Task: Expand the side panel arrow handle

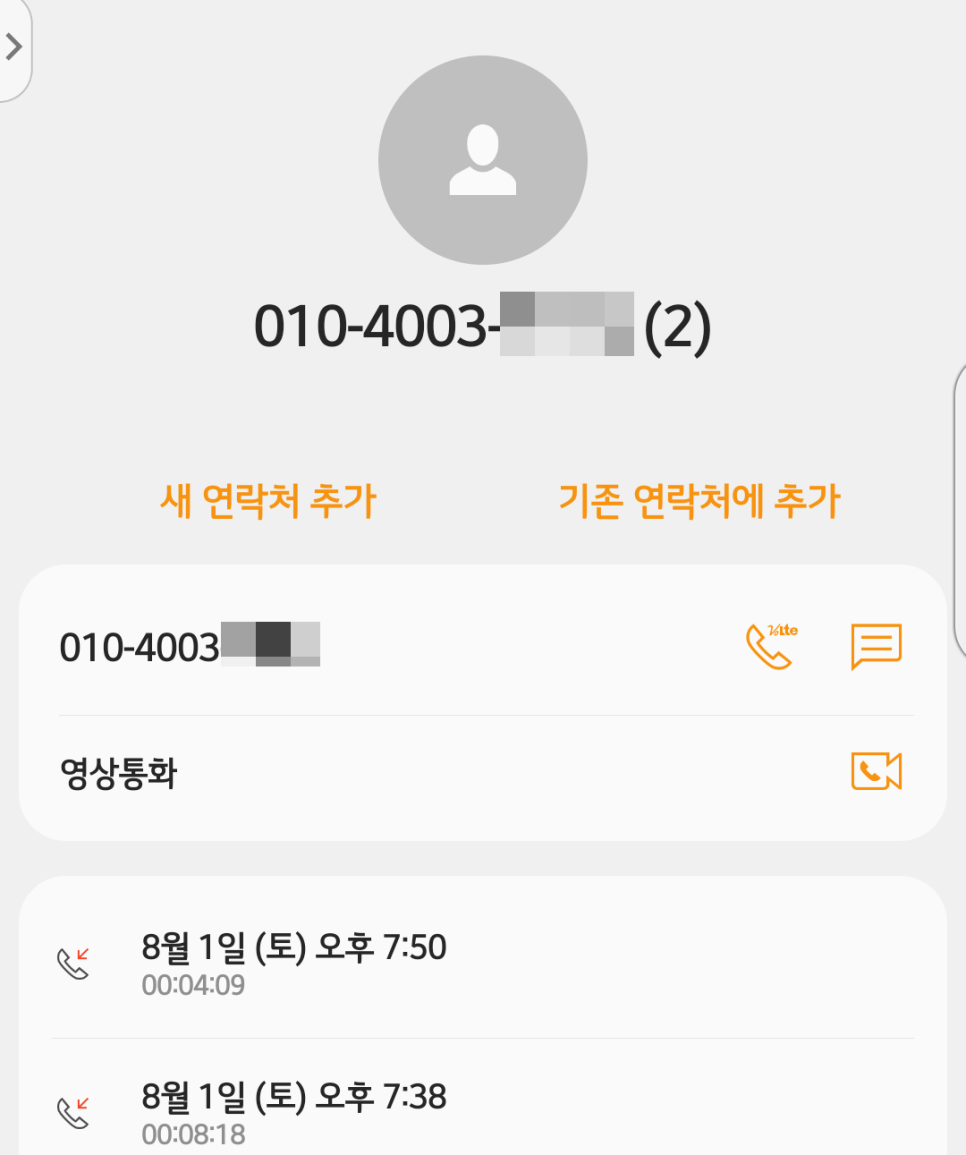Action: click(x=14, y=47)
